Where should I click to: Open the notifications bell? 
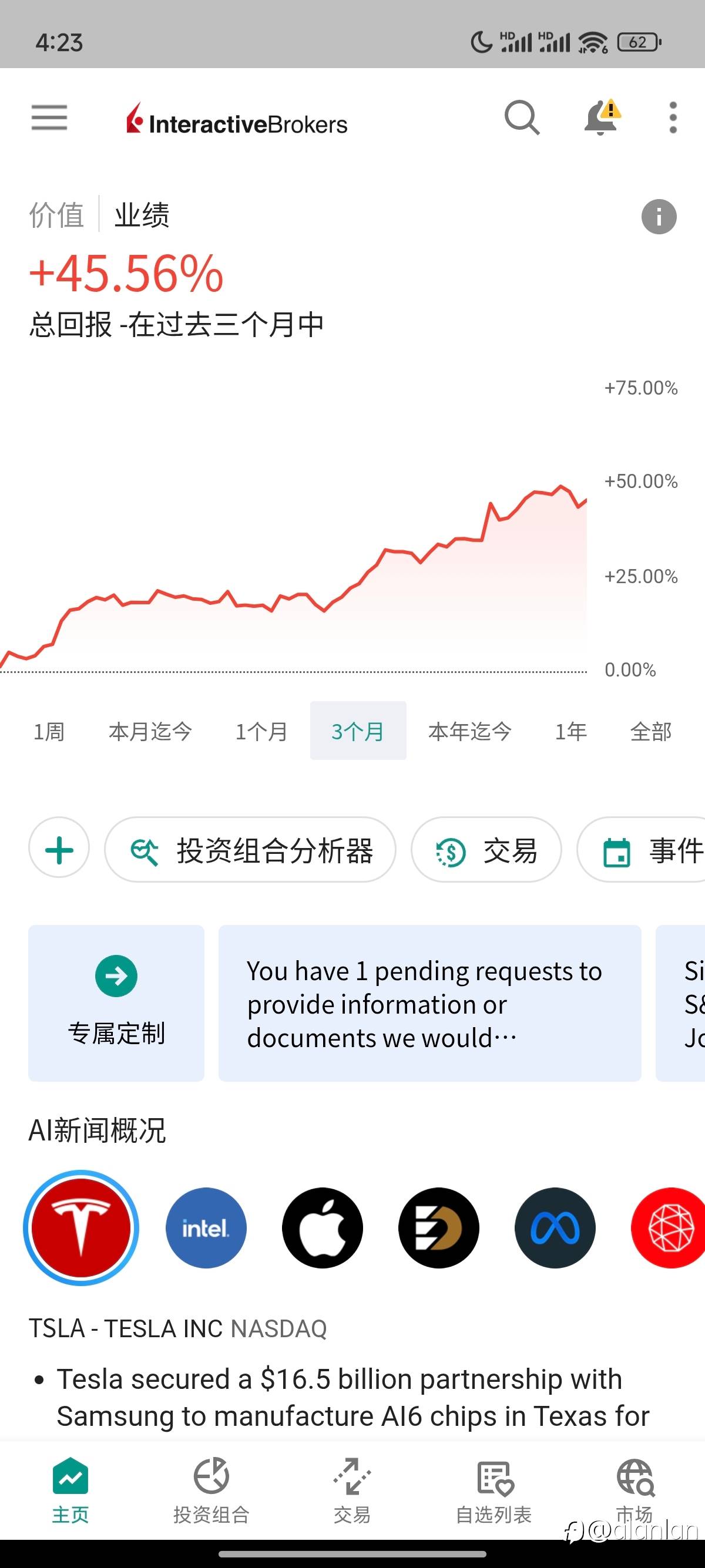(x=602, y=117)
